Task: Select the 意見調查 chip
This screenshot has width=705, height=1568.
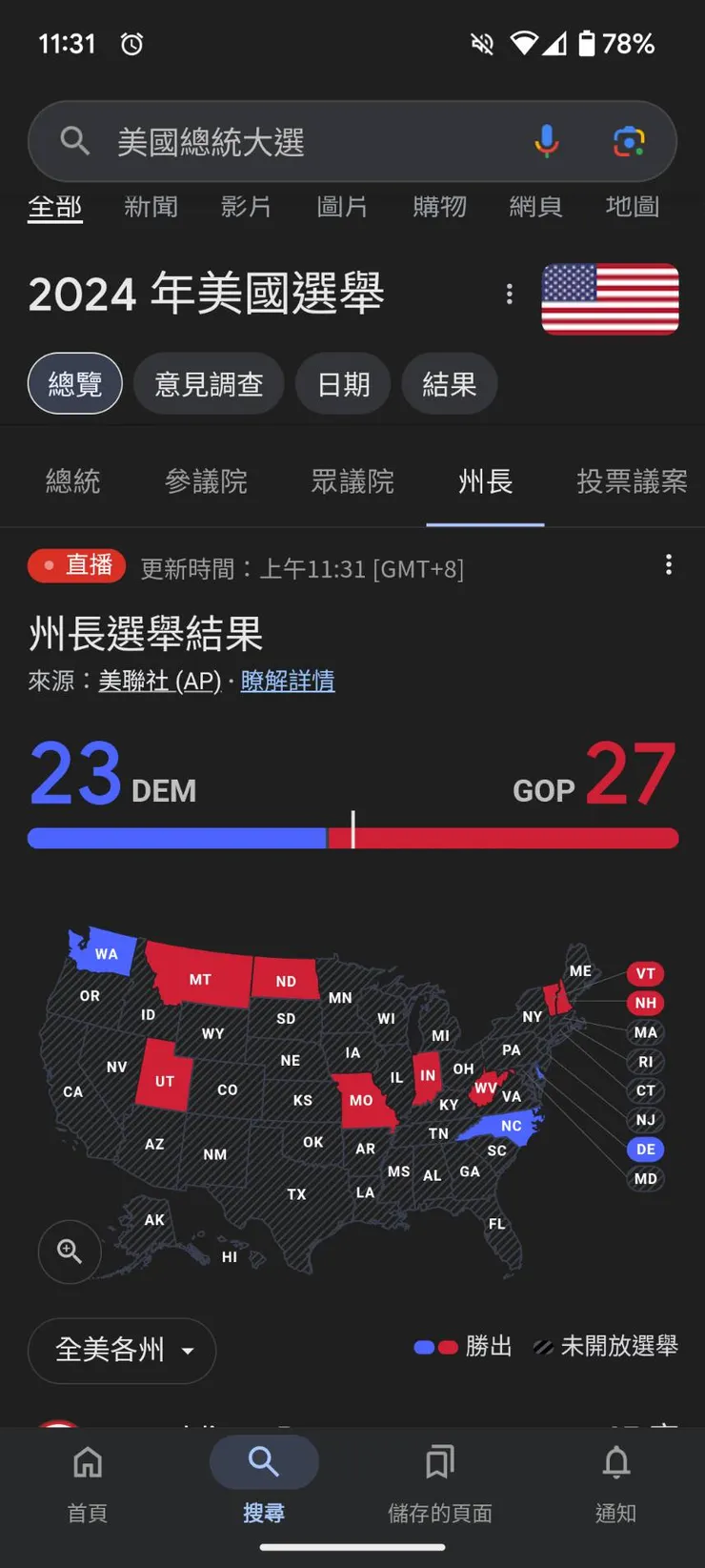Action: pos(209,384)
